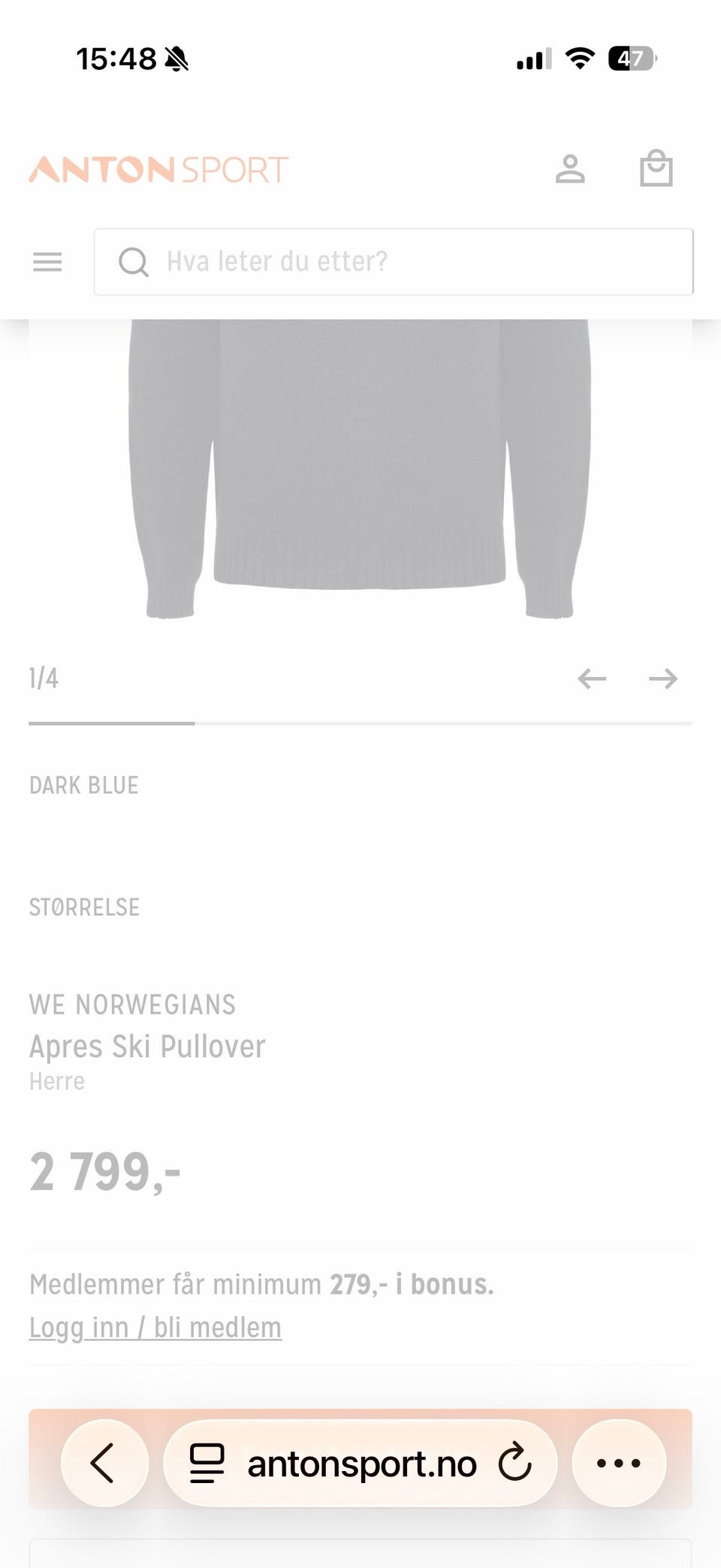Tap the 'Hva leter du etter?' search field
The image size is (721, 1568).
click(x=394, y=262)
